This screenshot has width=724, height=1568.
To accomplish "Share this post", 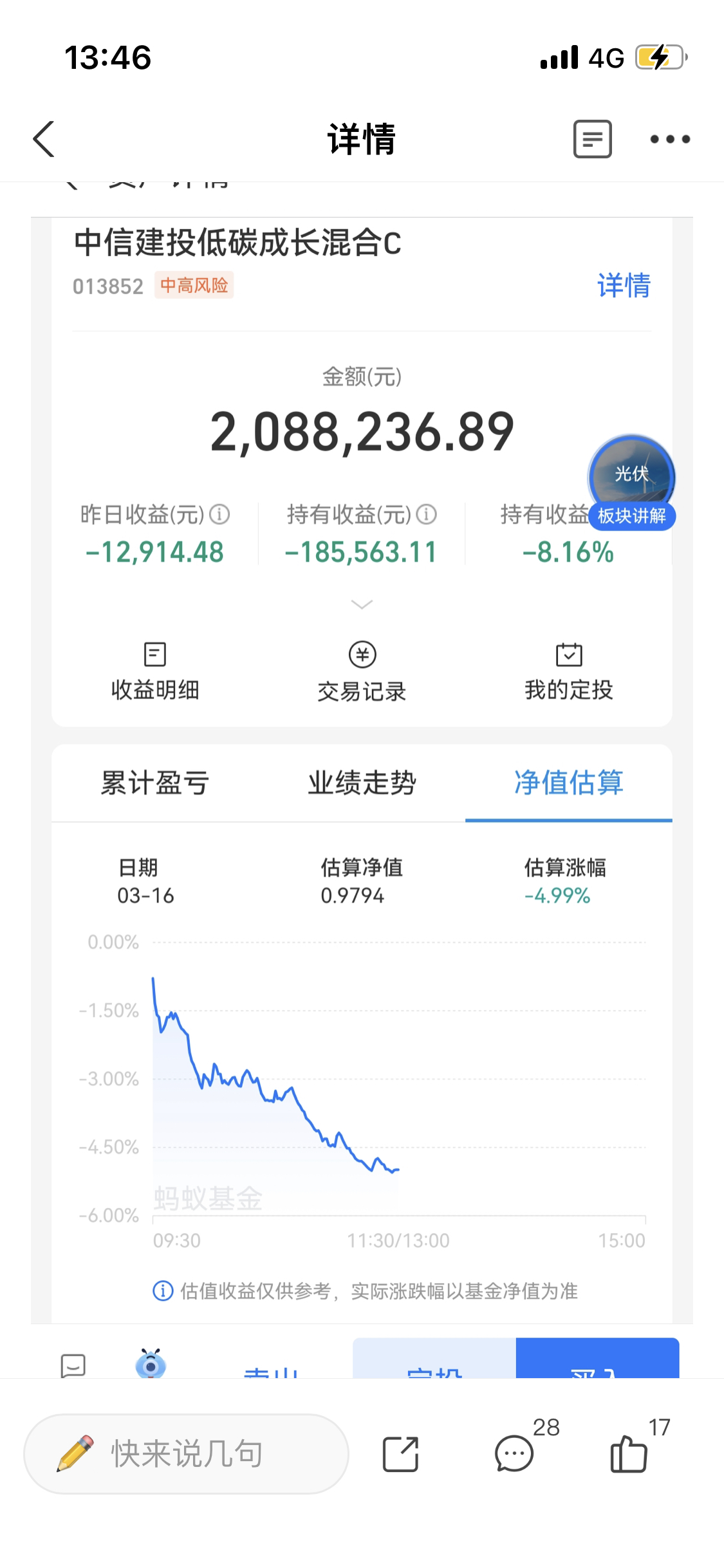I will [x=400, y=1454].
